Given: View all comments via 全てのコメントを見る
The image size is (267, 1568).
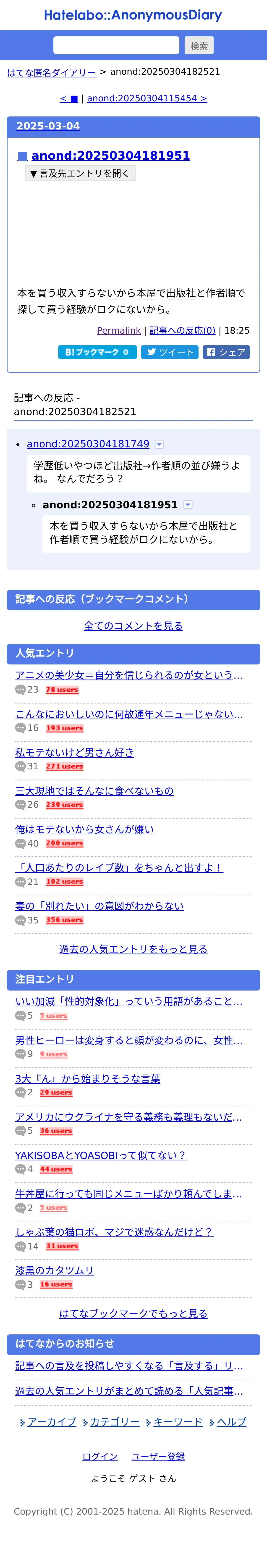Looking at the screenshot, I should point(133,626).
